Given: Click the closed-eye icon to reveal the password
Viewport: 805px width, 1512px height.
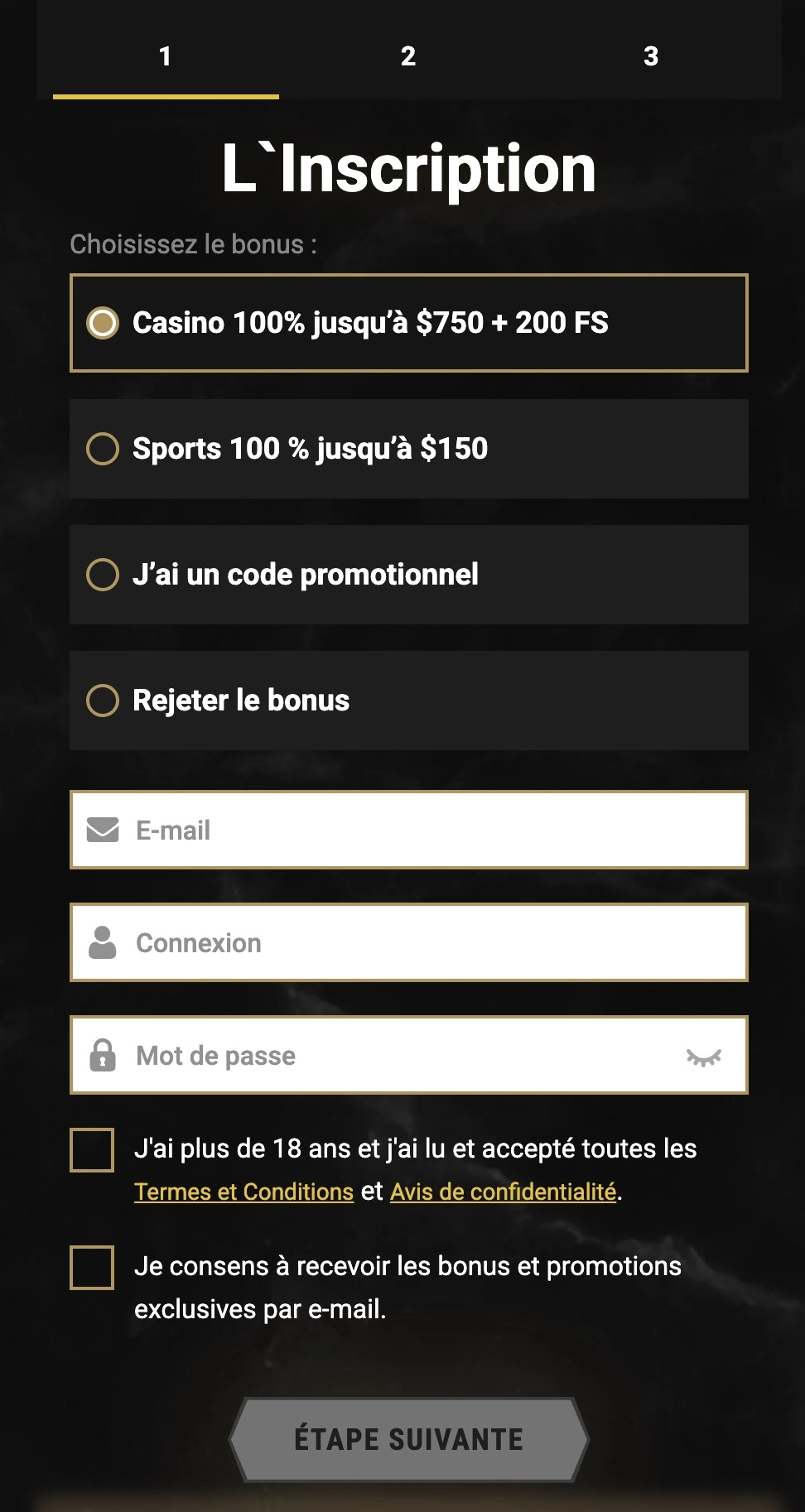Looking at the screenshot, I should coord(702,1057).
